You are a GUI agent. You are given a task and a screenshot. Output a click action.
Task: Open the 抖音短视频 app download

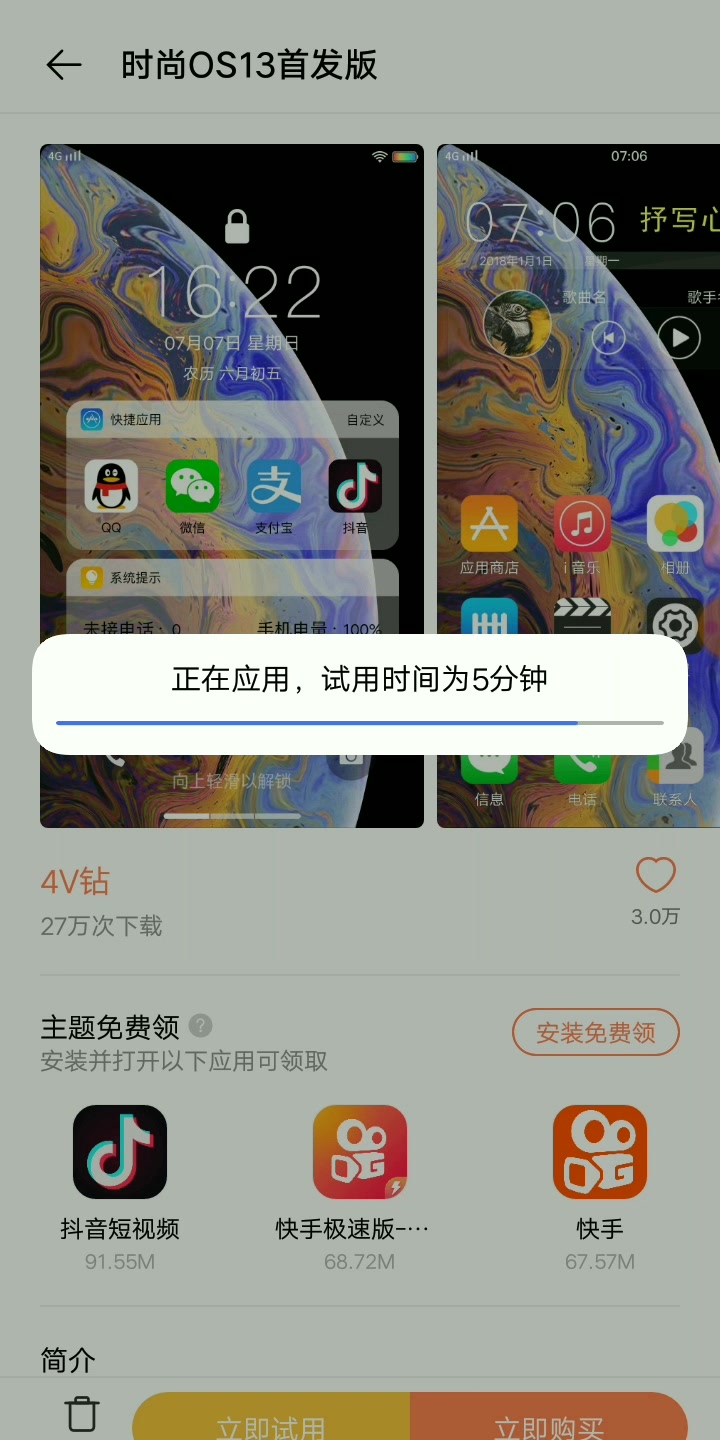click(120, 1188)
